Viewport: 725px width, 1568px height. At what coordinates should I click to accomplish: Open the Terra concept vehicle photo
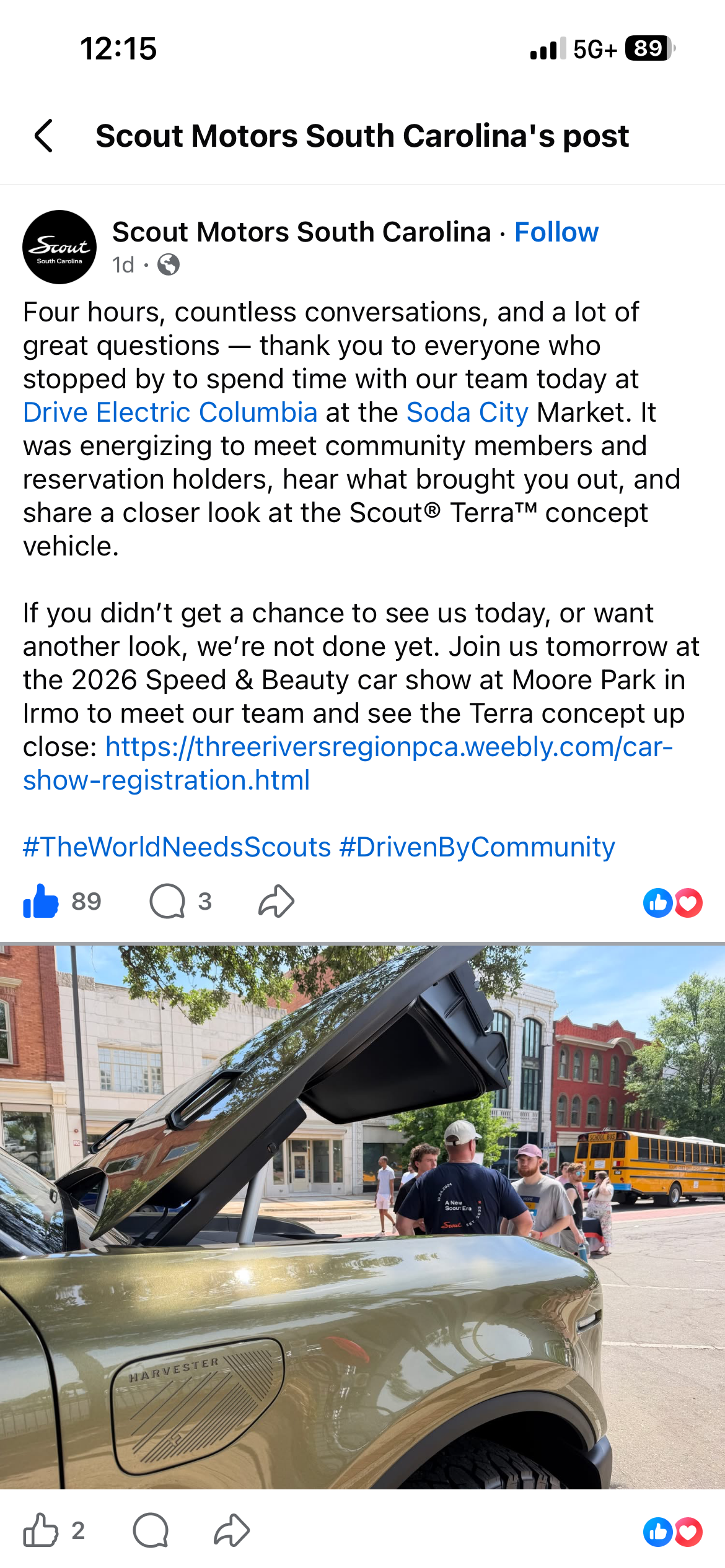click(362, 1217)
